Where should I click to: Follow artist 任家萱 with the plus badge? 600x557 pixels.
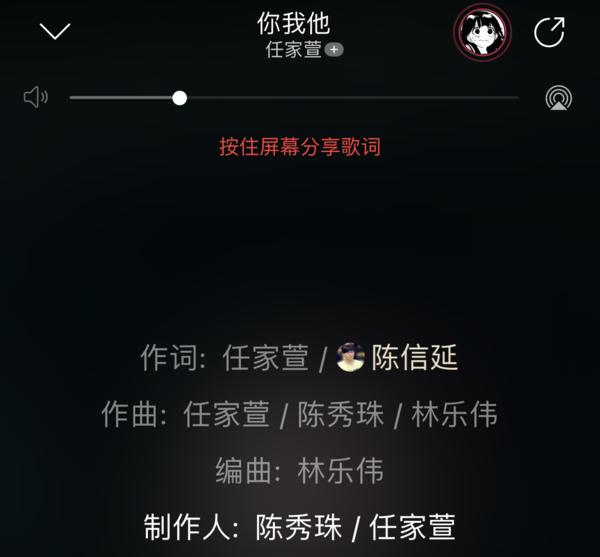coord(334,50)
